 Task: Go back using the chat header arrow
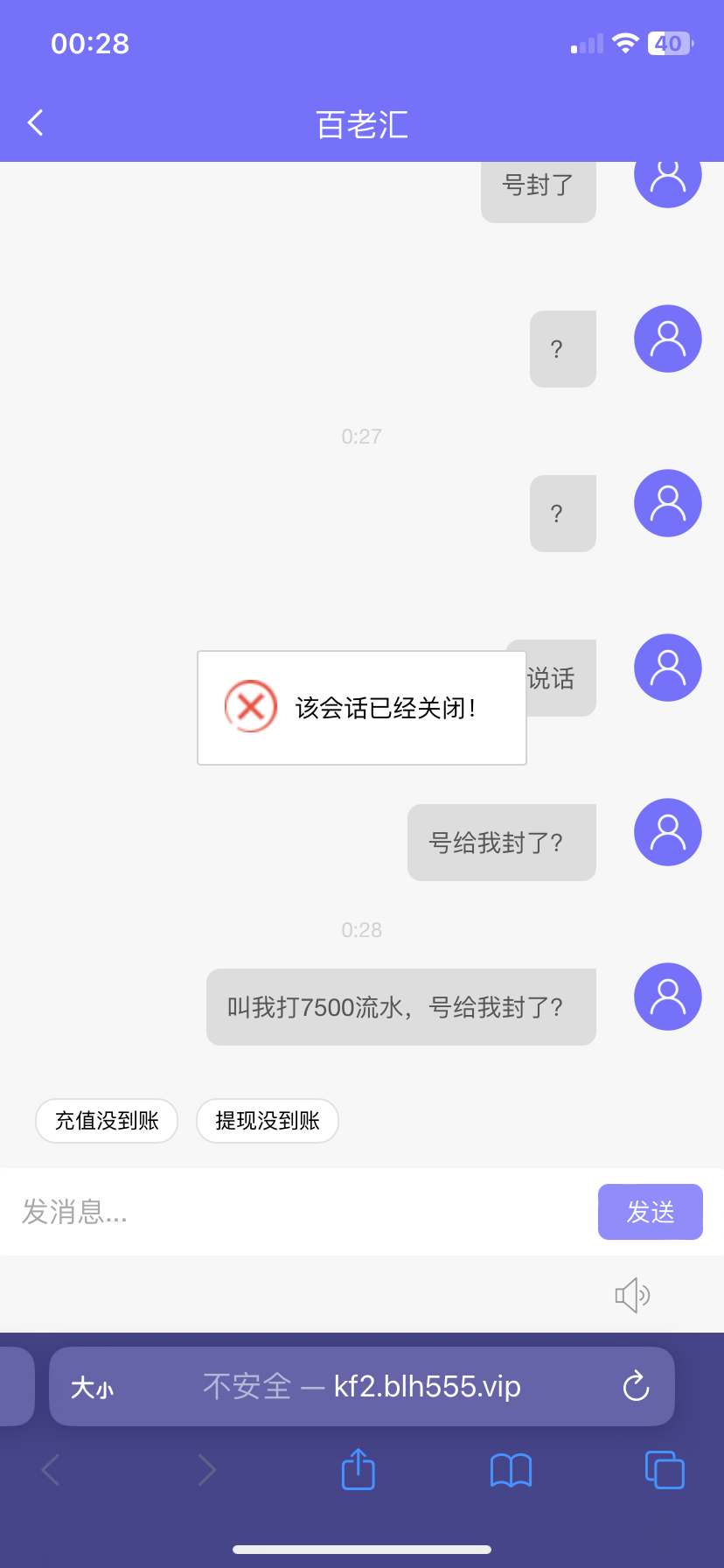click(35, 122)
